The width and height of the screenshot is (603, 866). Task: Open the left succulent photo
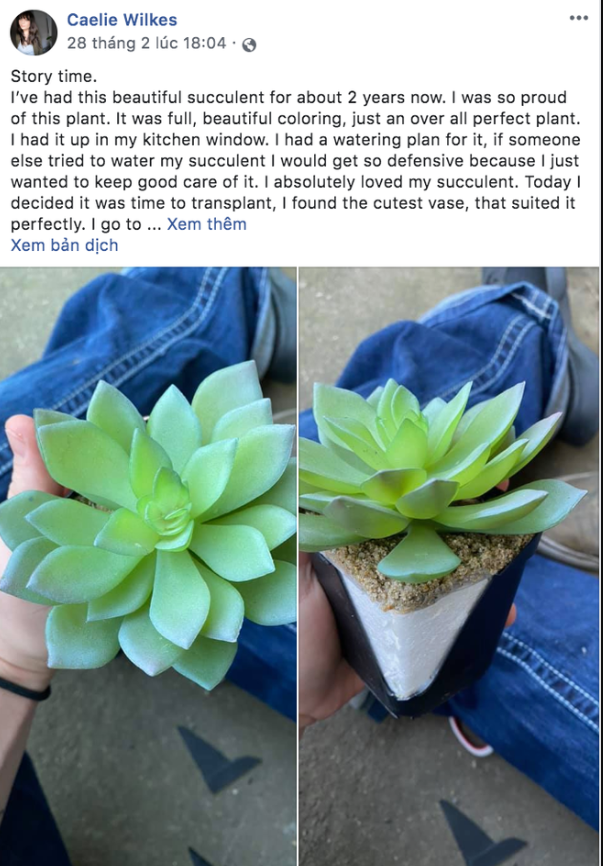pos(148,565)
